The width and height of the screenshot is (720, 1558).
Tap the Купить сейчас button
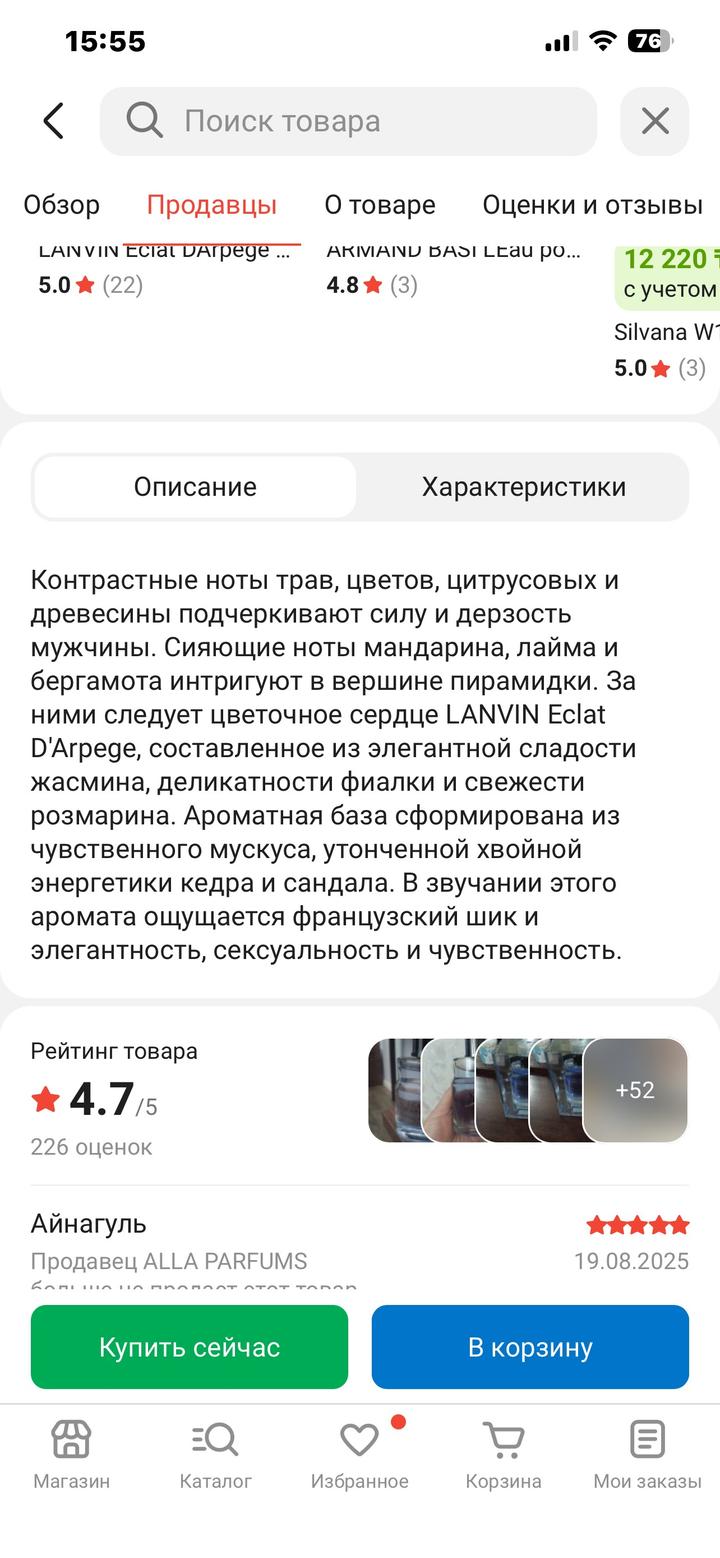tap(189, 1347)
